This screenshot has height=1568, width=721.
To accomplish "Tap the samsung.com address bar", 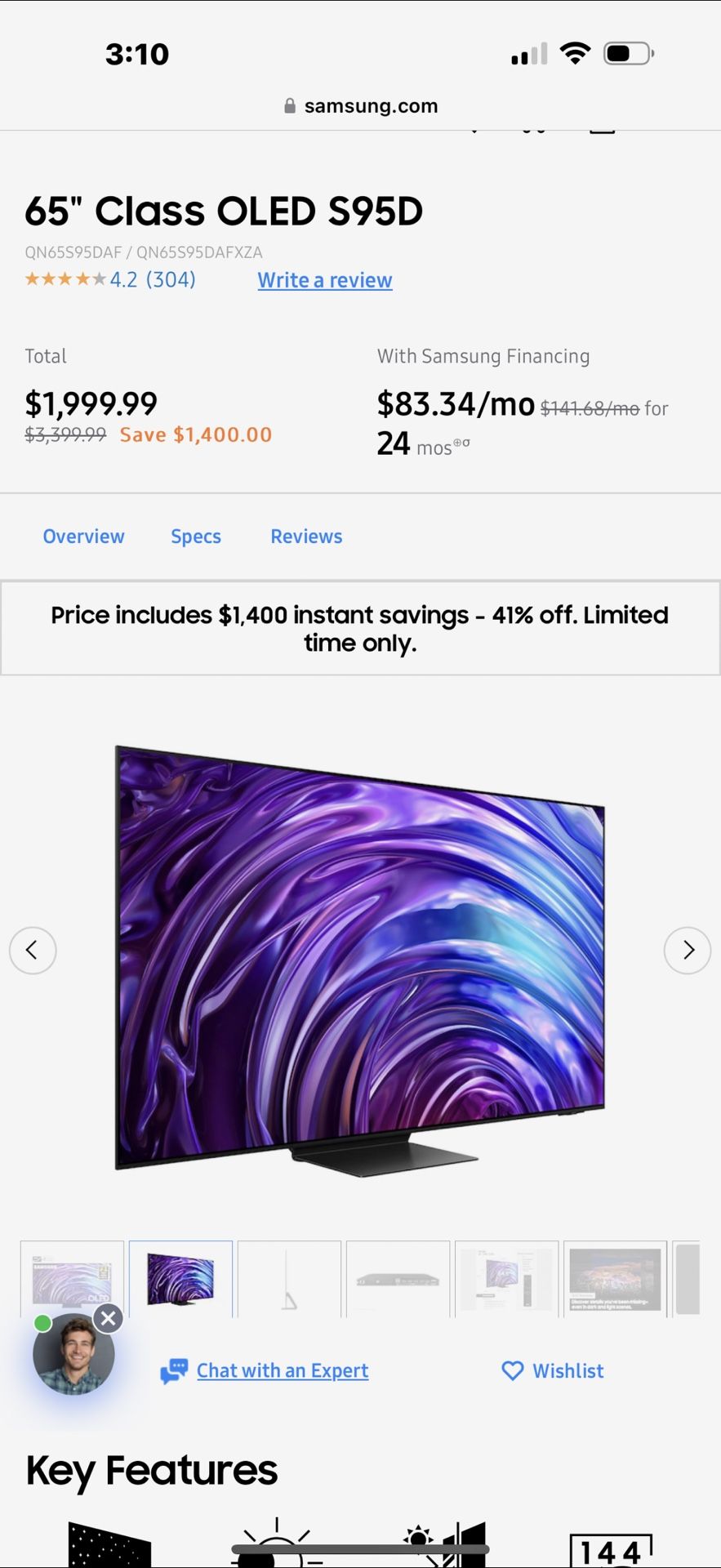I will click(361, 106).
